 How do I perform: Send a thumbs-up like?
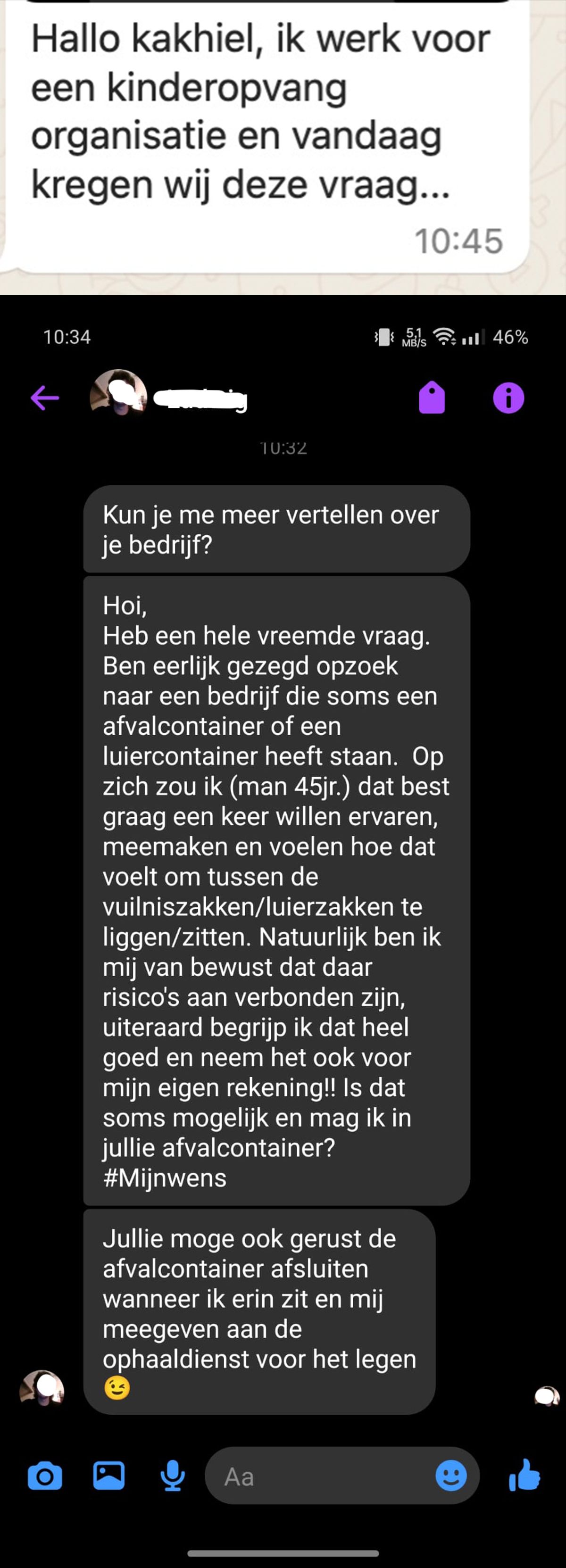524,1476
